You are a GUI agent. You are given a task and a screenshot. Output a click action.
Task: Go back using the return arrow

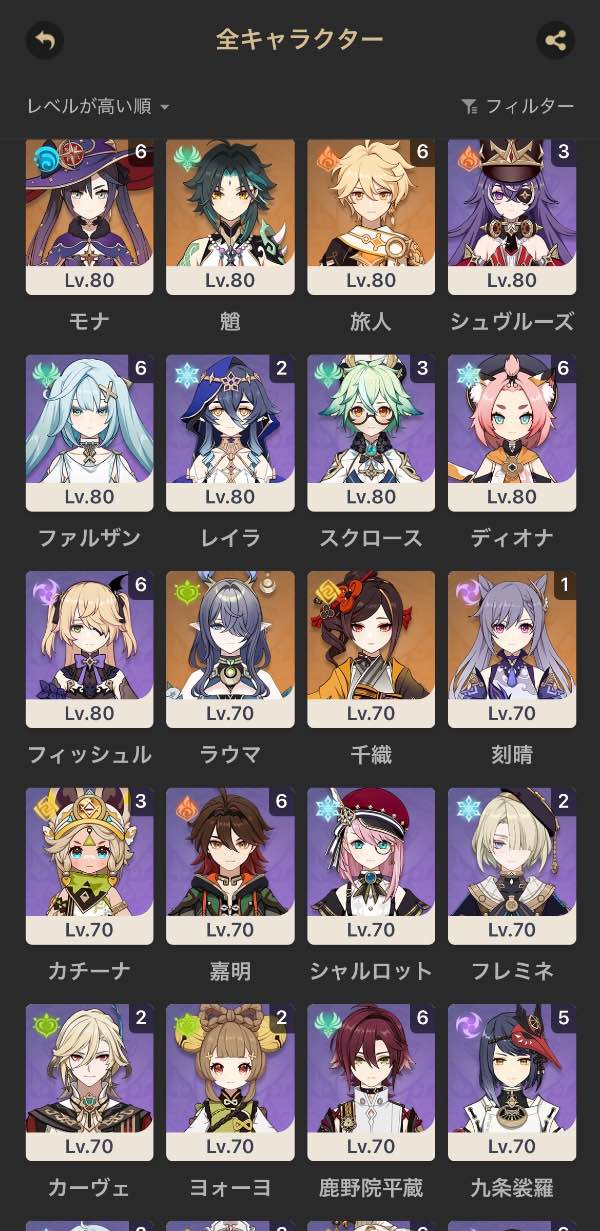44,41
